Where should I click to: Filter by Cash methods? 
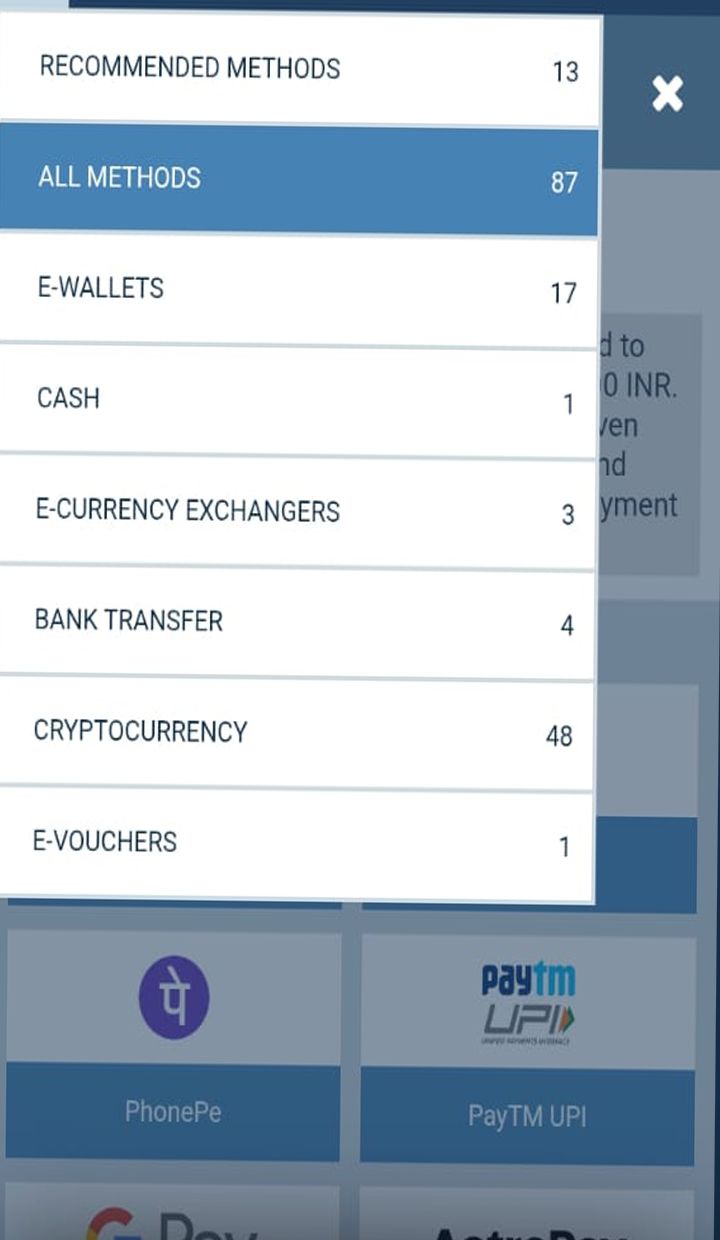click(298, 400)
